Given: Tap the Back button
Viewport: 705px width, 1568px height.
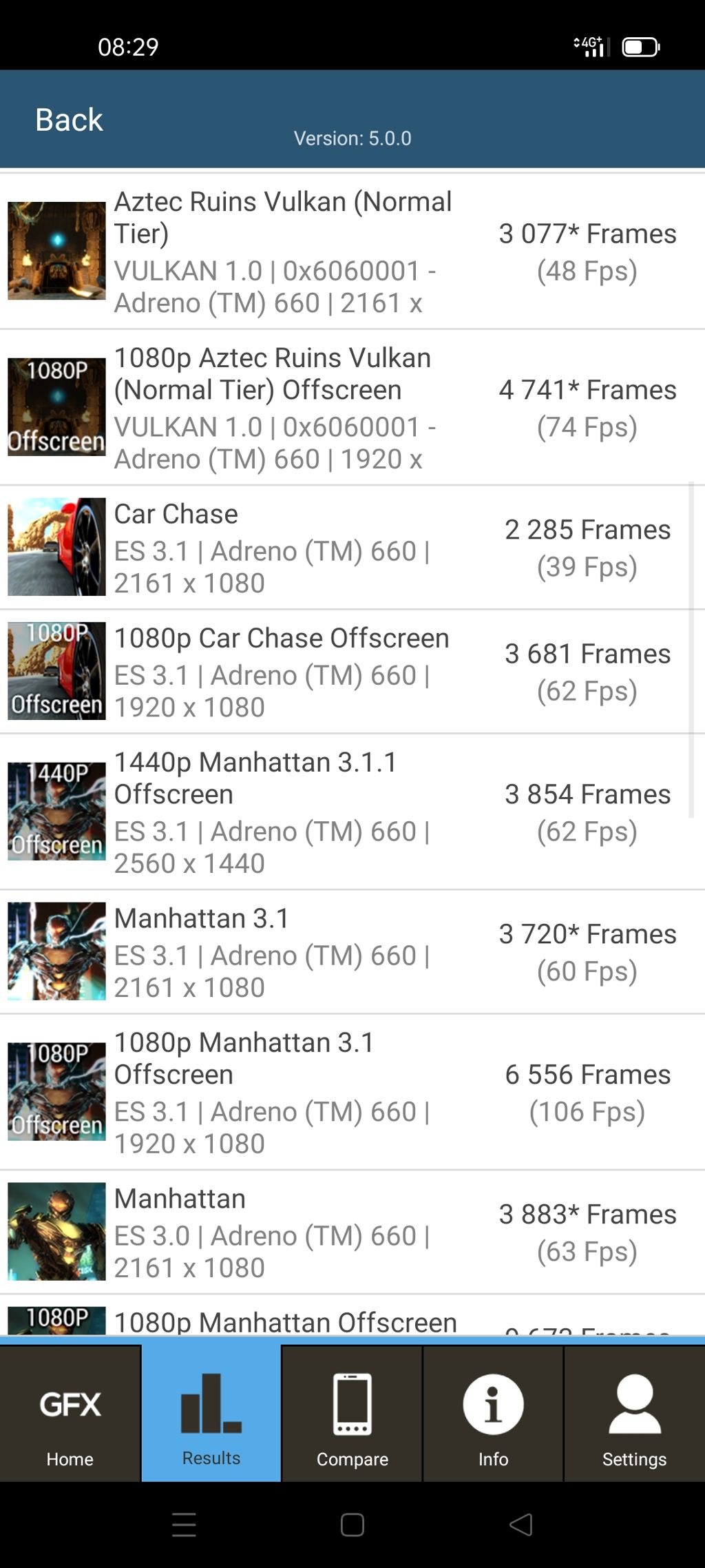Looking at the screenshot, I should coord(69,120).
